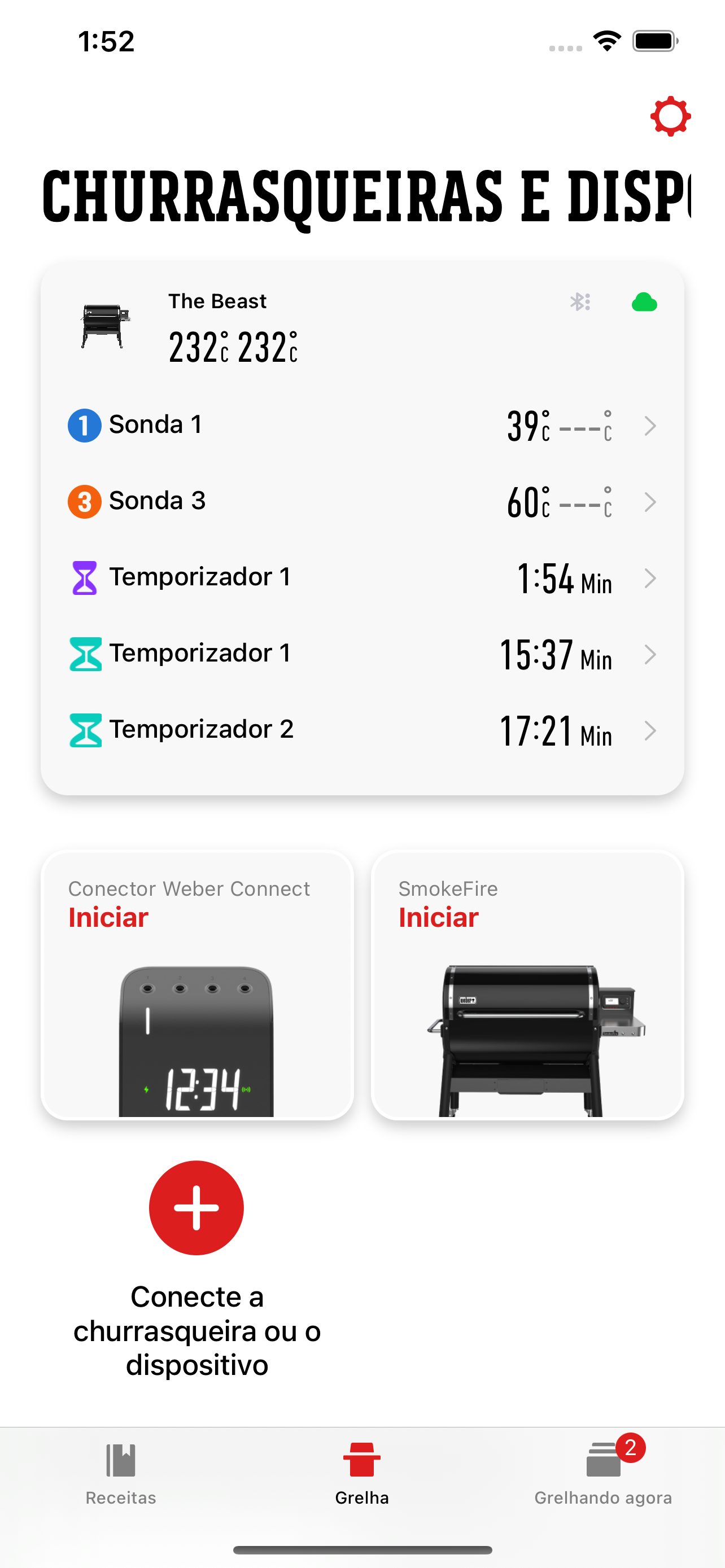Open the settings gear icon
The width and height of the screenshot is (725, 1568).
[x=670, y=116]
